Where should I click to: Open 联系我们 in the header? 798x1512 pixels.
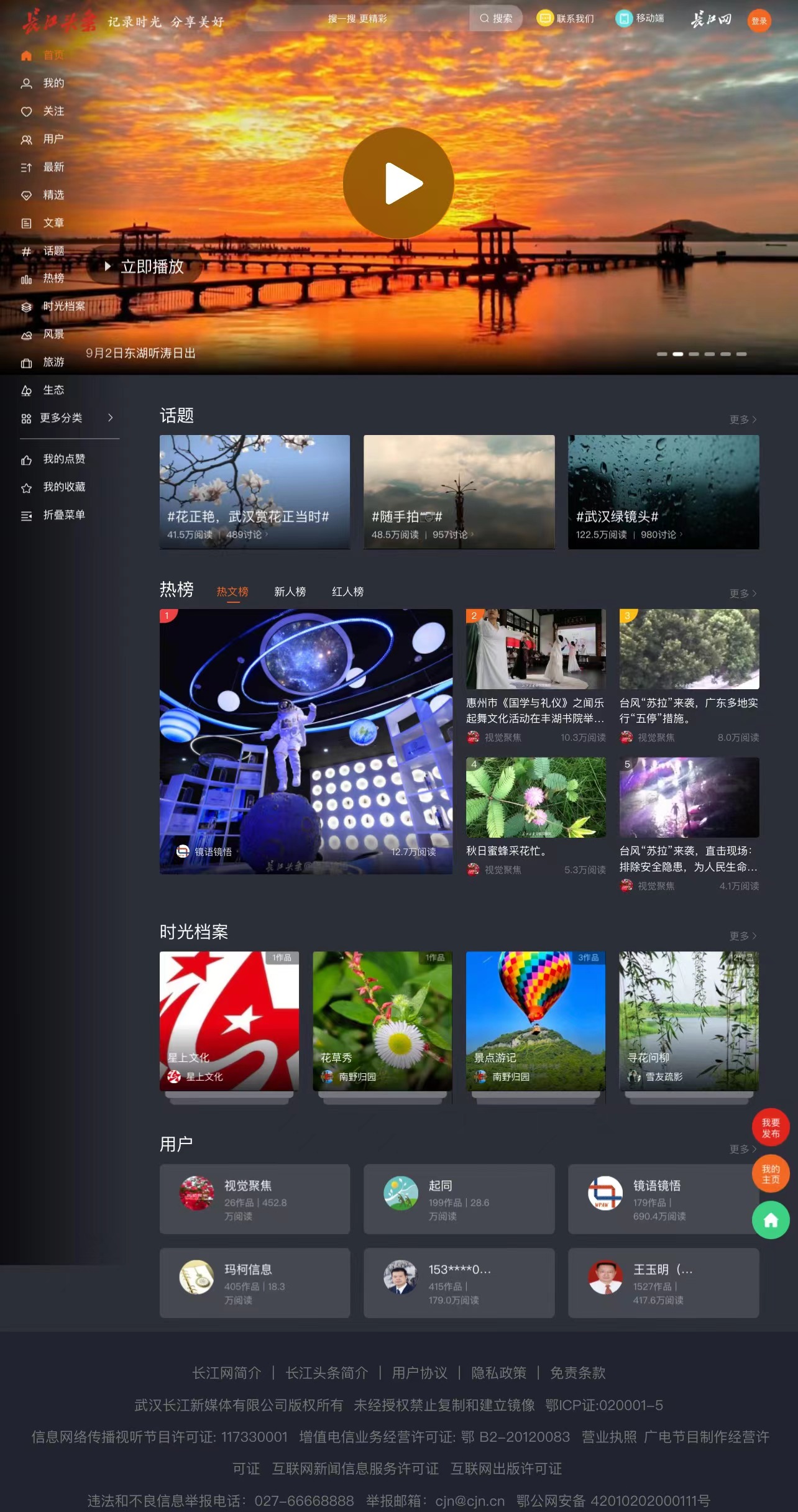click(x=566, y=19)
